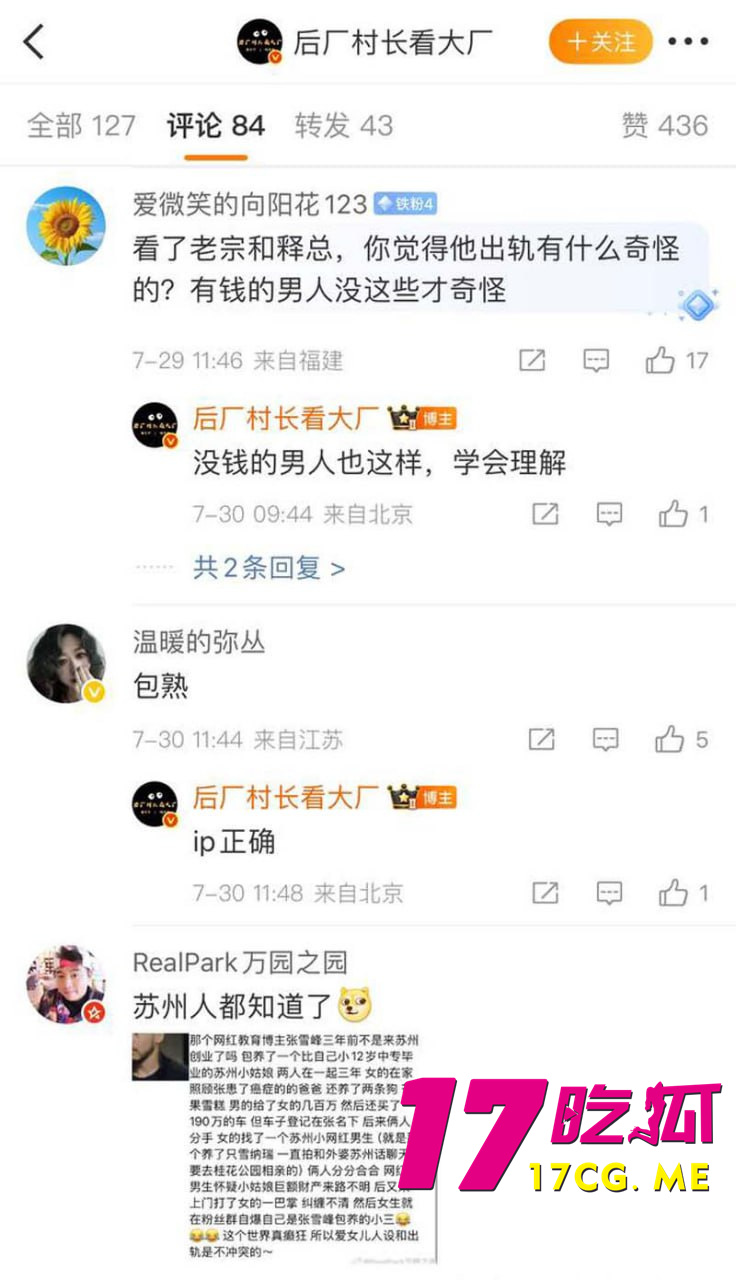
Task: Like the blogger's reply ip正确
Action: click(673, 892)
